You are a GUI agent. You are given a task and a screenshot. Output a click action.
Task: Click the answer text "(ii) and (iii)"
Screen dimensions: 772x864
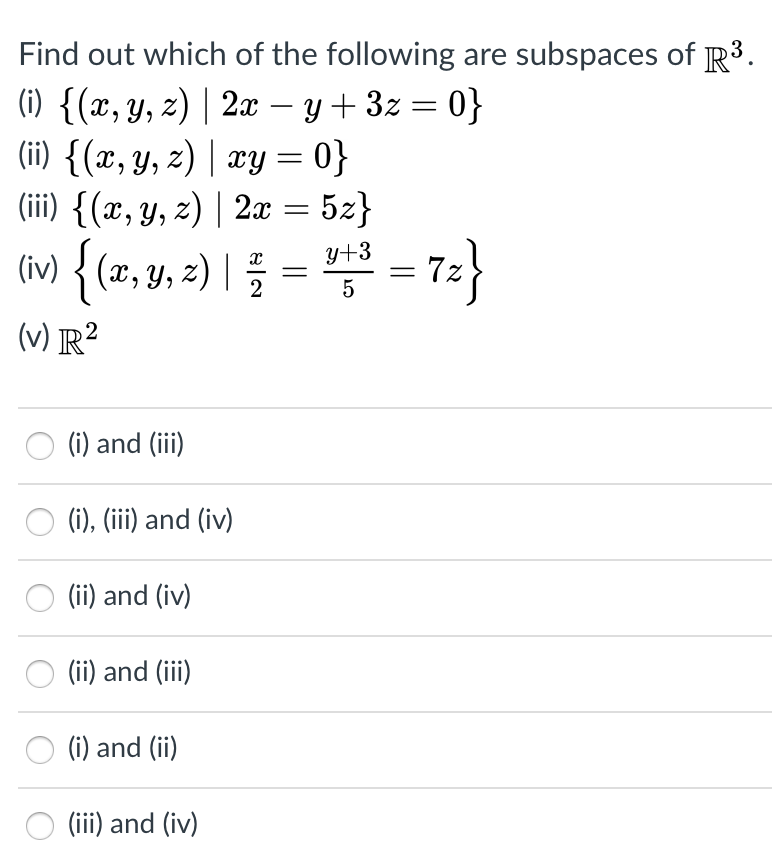(x=131, y=672)
